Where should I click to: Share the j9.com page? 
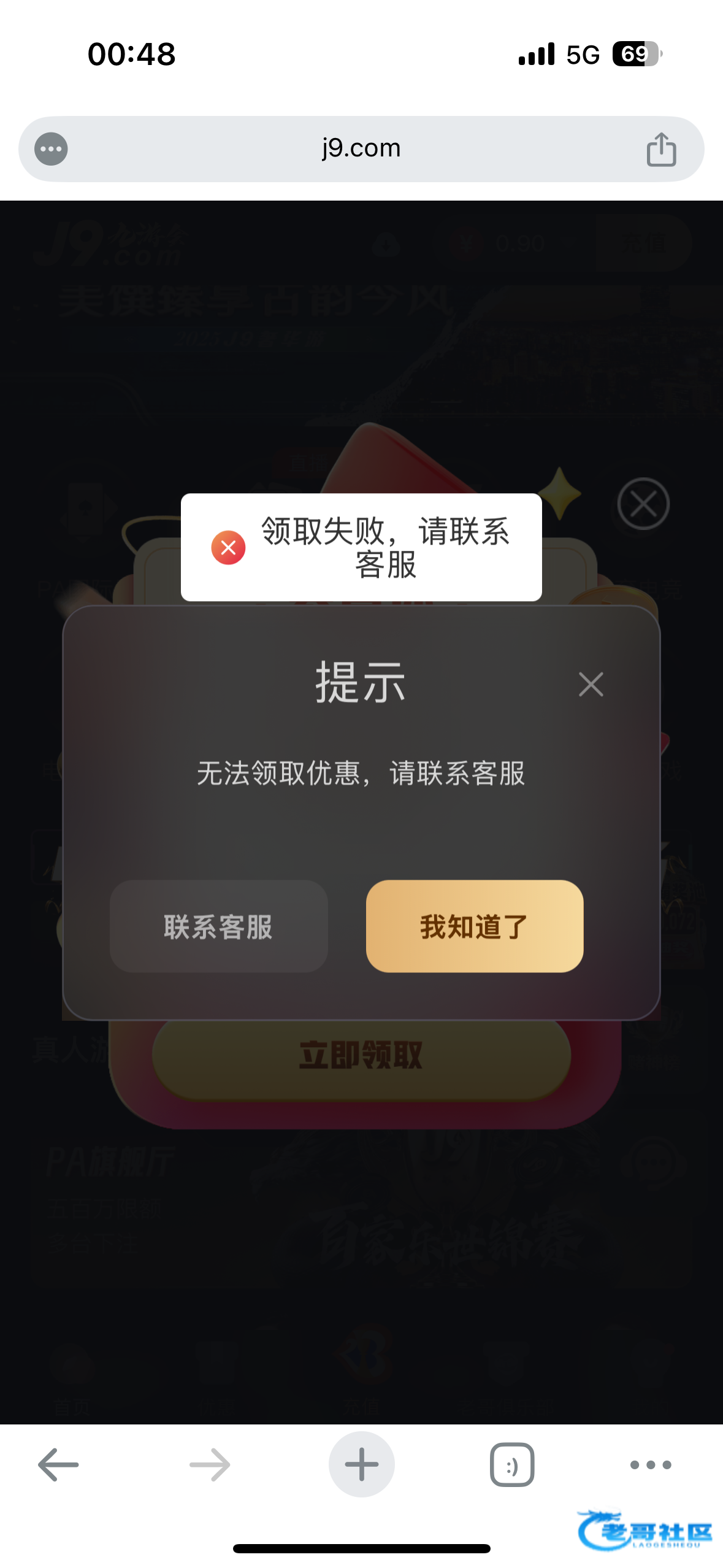coord(661,149)
